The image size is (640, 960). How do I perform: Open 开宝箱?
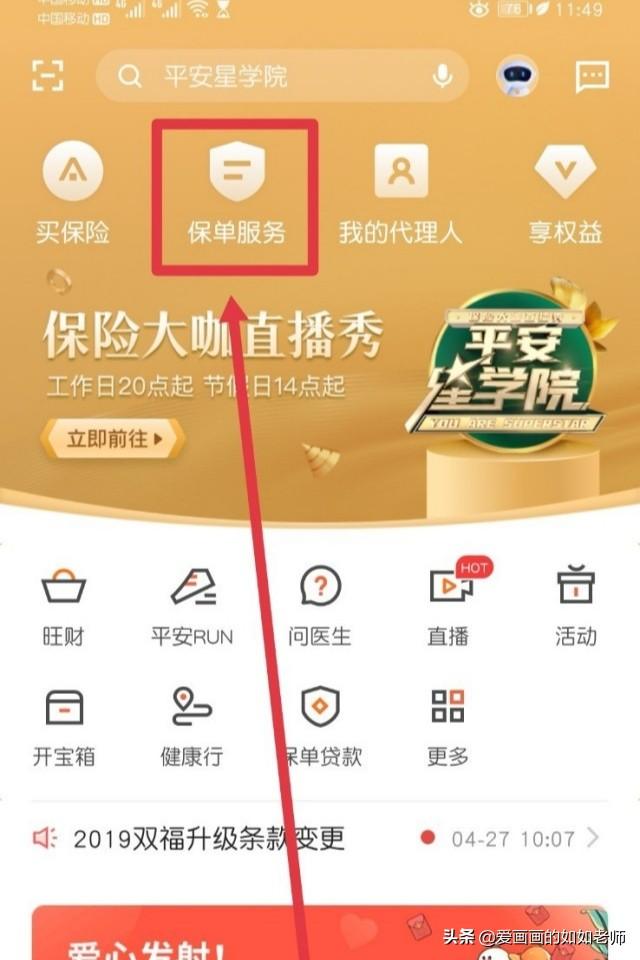(x=63, y=725)
